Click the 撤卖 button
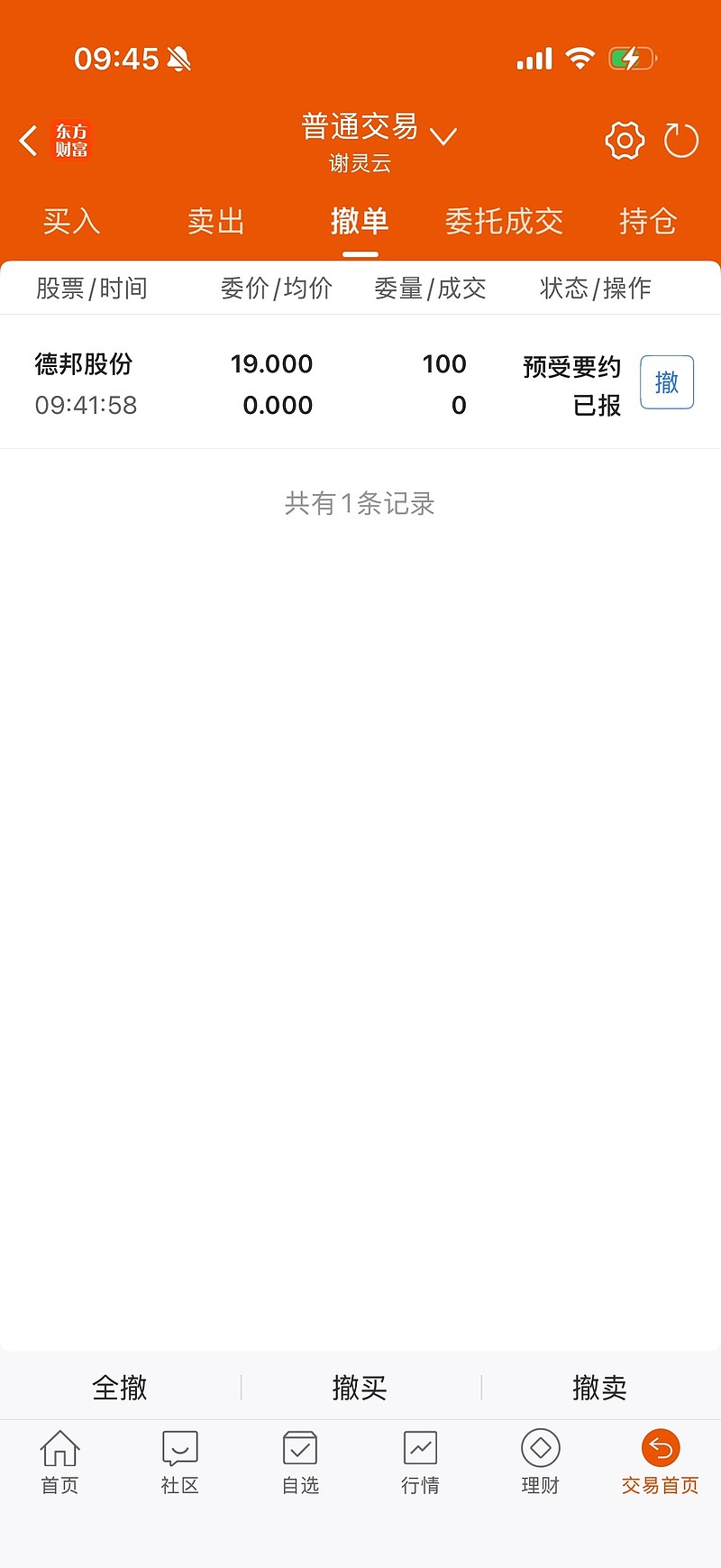Image resolution: width=721 pixels, height=1568 pixels. (600, 1388)
